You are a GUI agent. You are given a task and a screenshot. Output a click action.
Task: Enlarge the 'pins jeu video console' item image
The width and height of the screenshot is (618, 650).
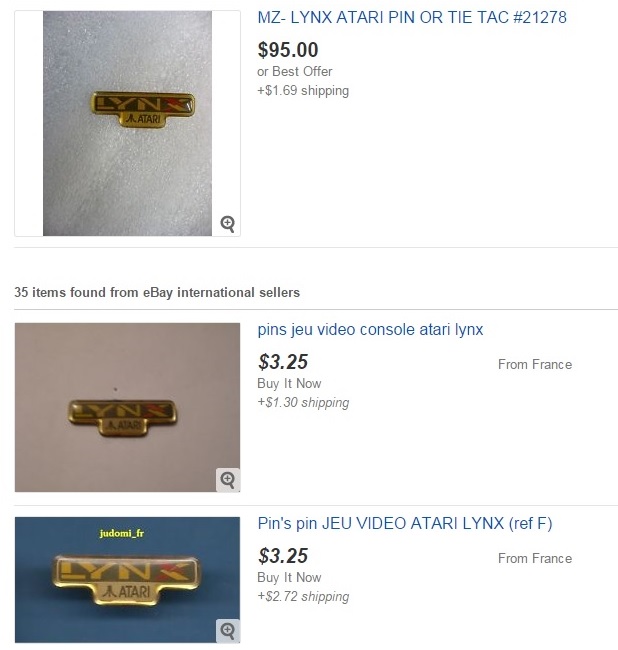[228, 480]
